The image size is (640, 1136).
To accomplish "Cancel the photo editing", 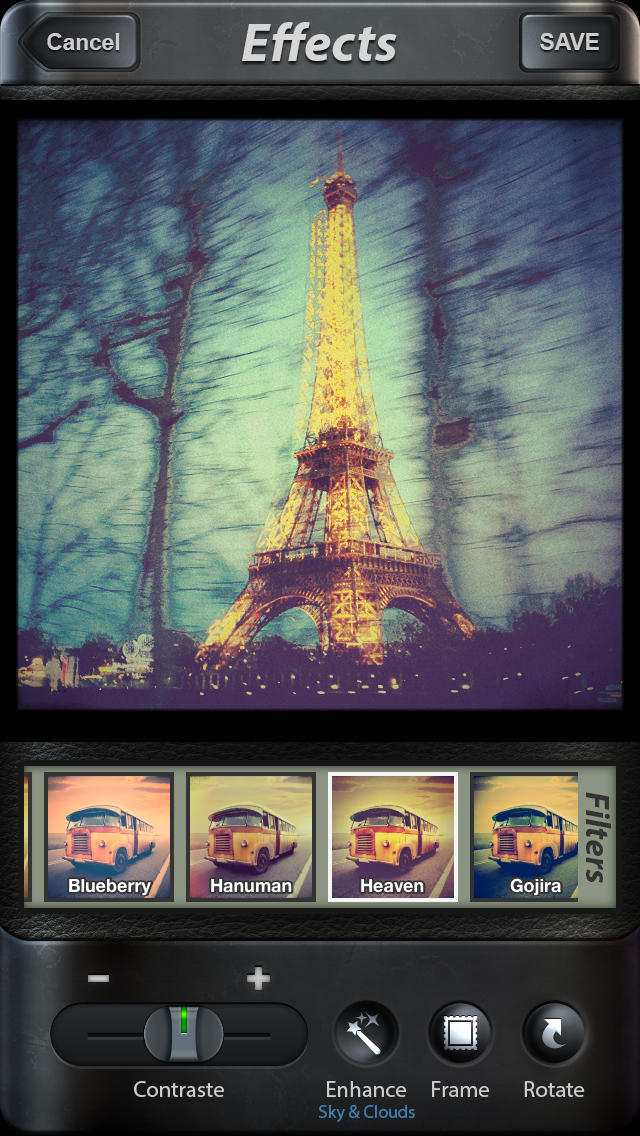I will pyautogui.click(x=80, y=42).
